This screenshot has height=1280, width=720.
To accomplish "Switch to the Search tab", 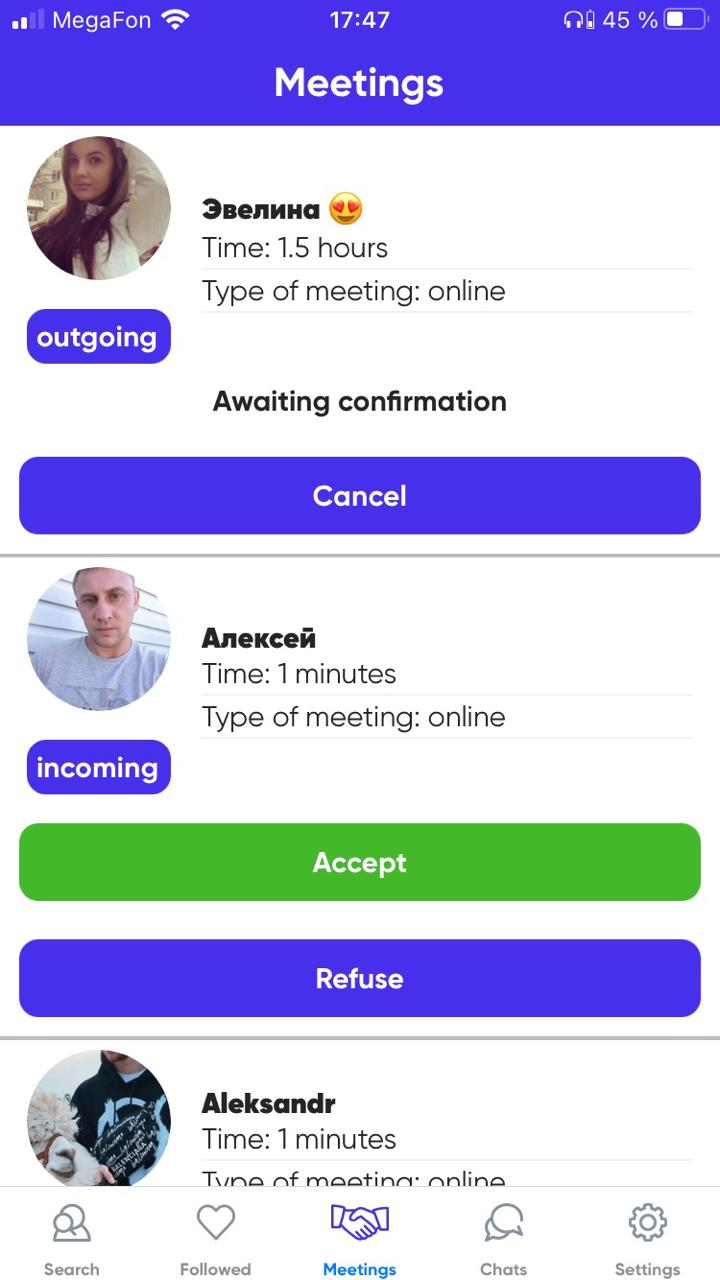I will click(x=72, y=1238).
